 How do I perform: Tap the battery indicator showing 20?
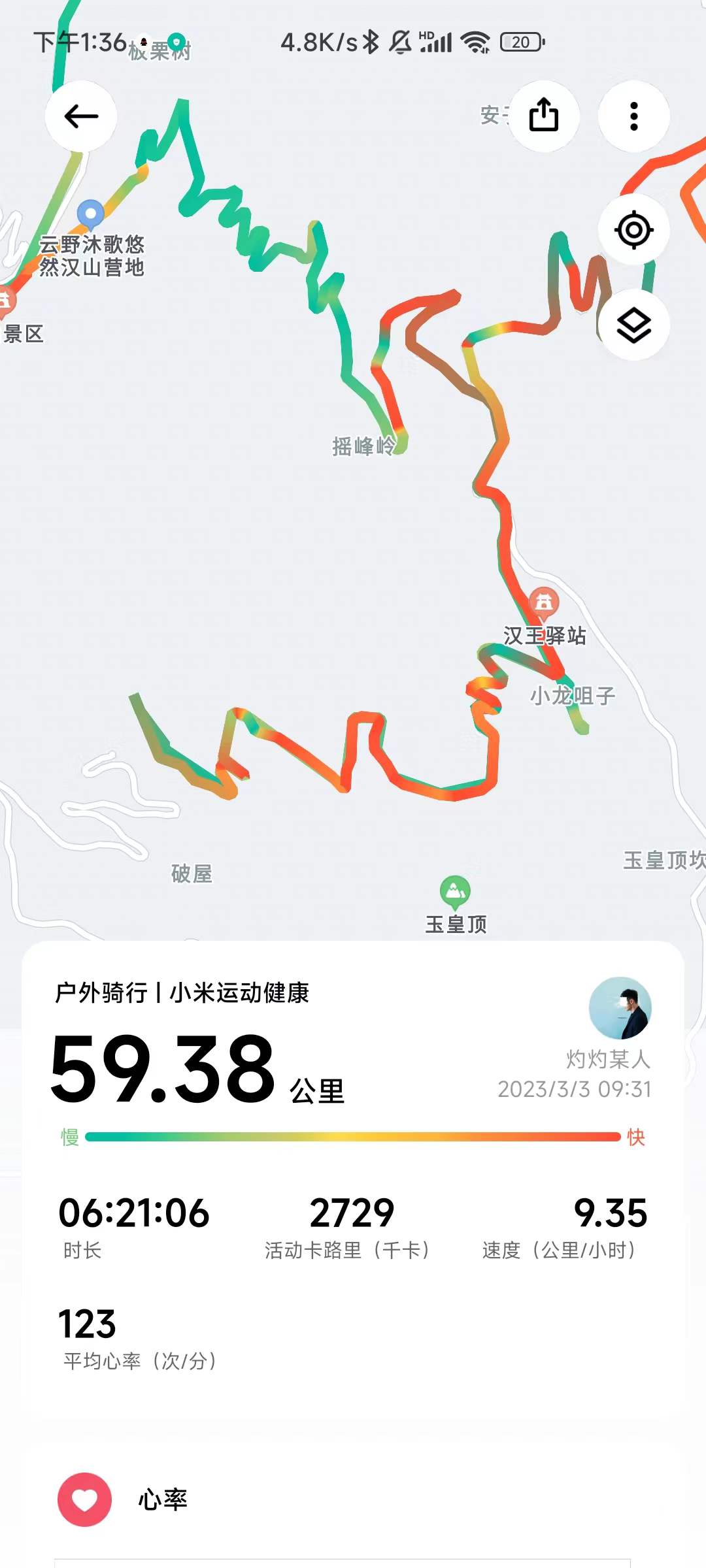520,42
